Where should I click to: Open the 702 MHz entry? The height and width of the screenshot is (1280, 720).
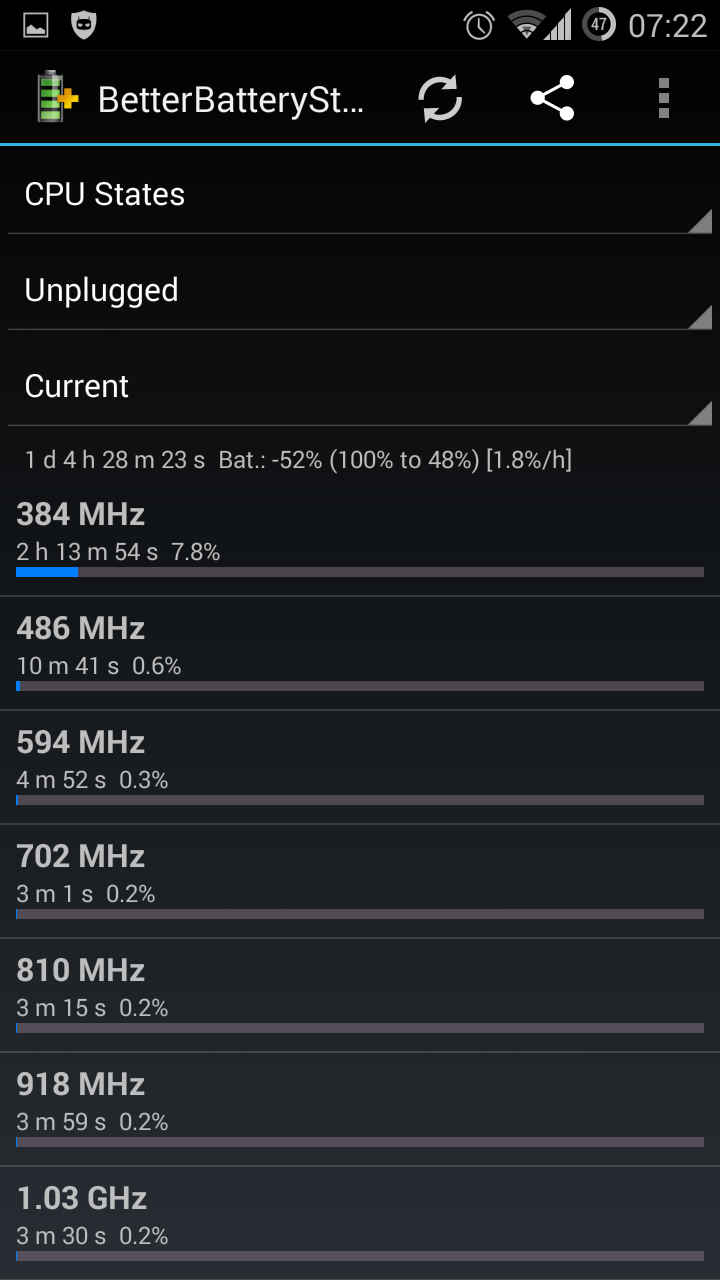click(360, 881)
